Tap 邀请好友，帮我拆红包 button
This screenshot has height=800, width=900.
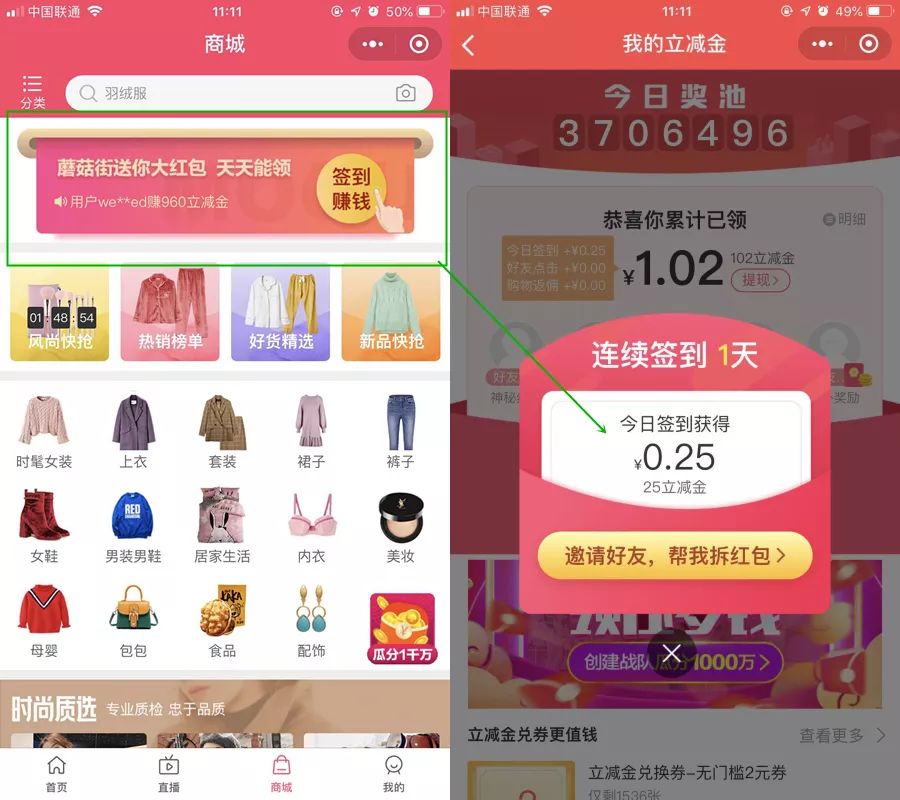pos(675,556)
